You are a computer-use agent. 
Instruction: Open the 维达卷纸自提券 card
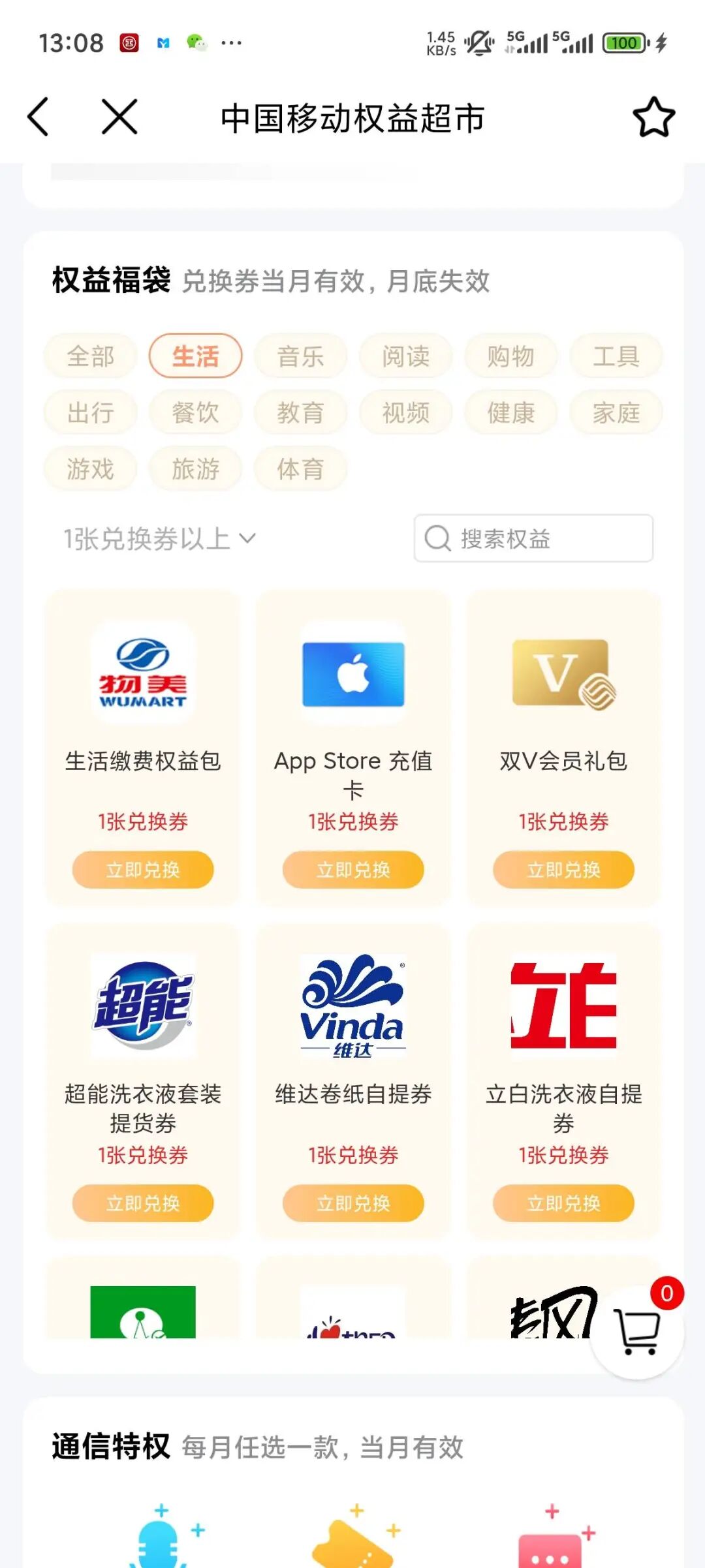coord(353,1044)
